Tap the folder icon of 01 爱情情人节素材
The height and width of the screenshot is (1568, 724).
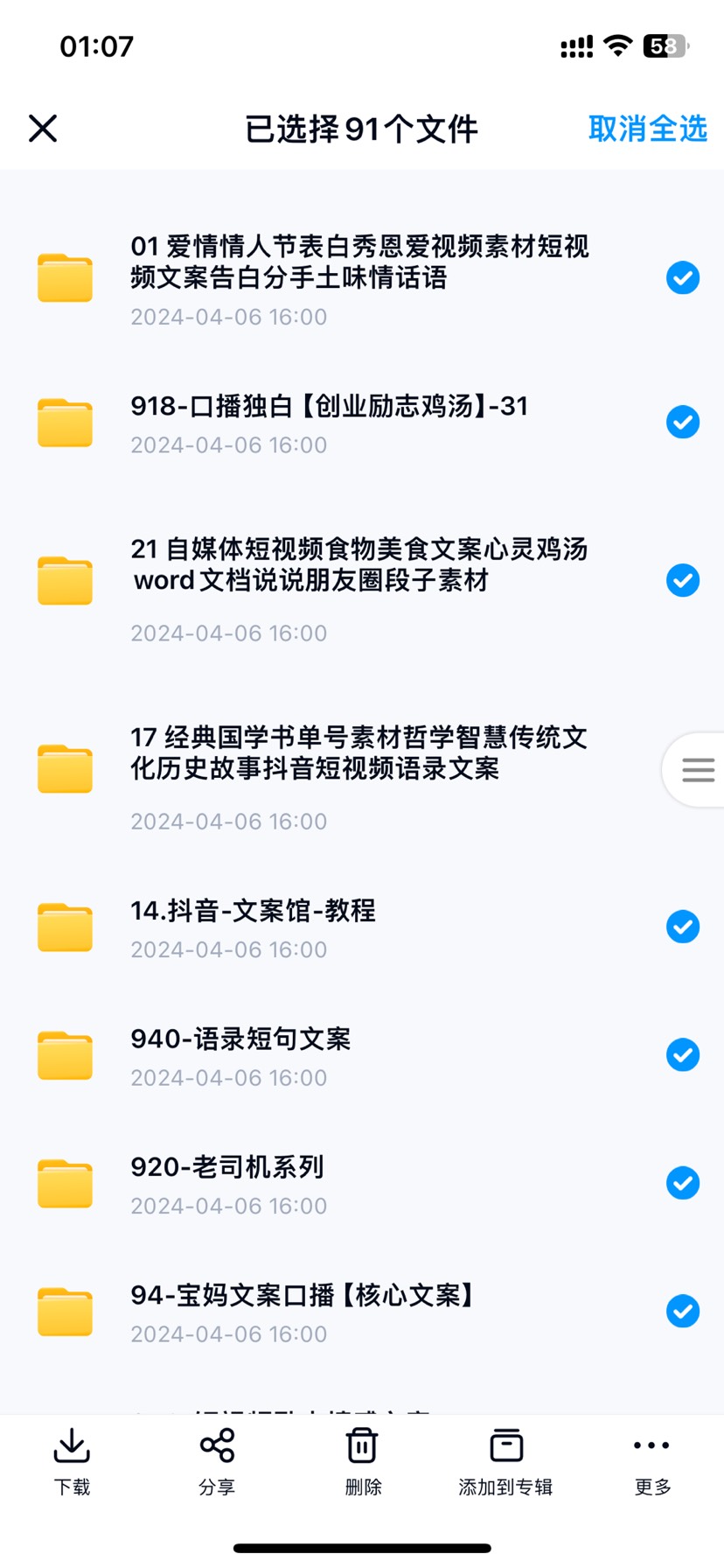pos(65,278)
